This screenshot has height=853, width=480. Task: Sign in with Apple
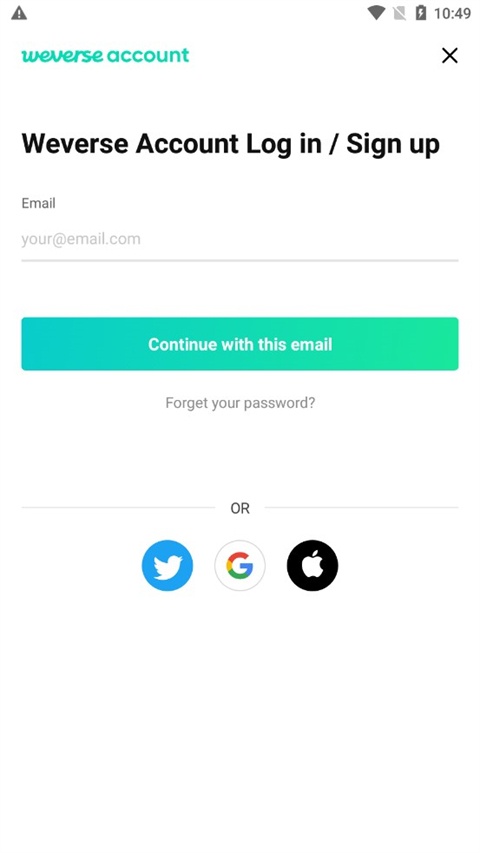[x=312, y=565]
